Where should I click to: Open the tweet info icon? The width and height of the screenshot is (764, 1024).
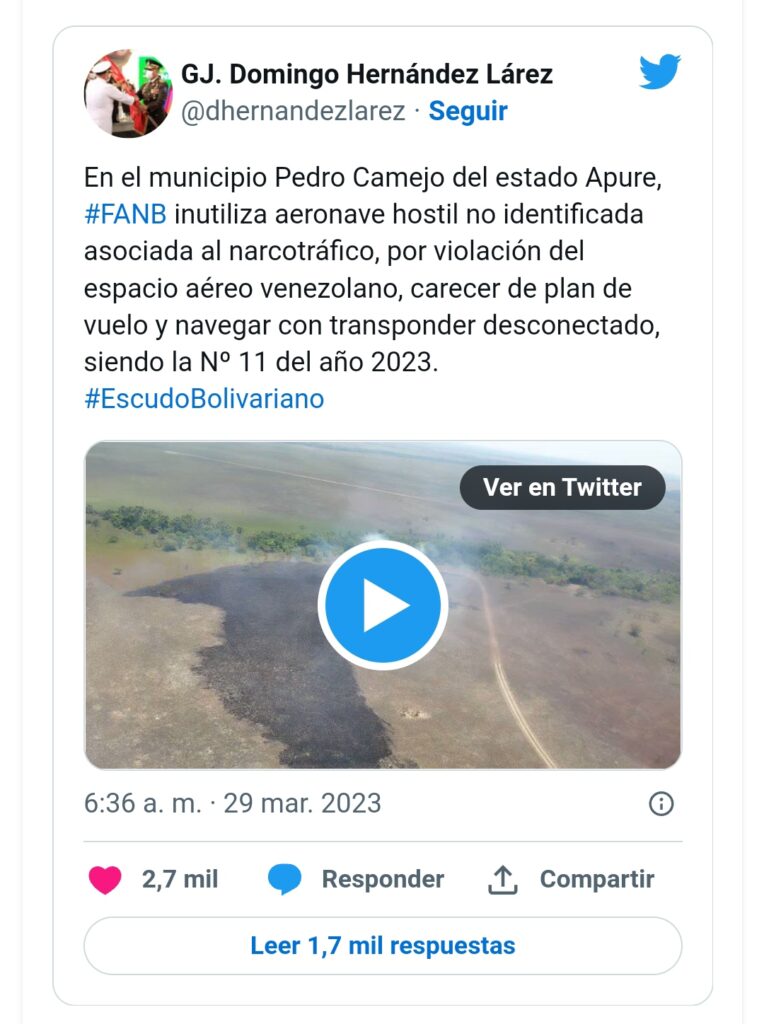(661, 804)
